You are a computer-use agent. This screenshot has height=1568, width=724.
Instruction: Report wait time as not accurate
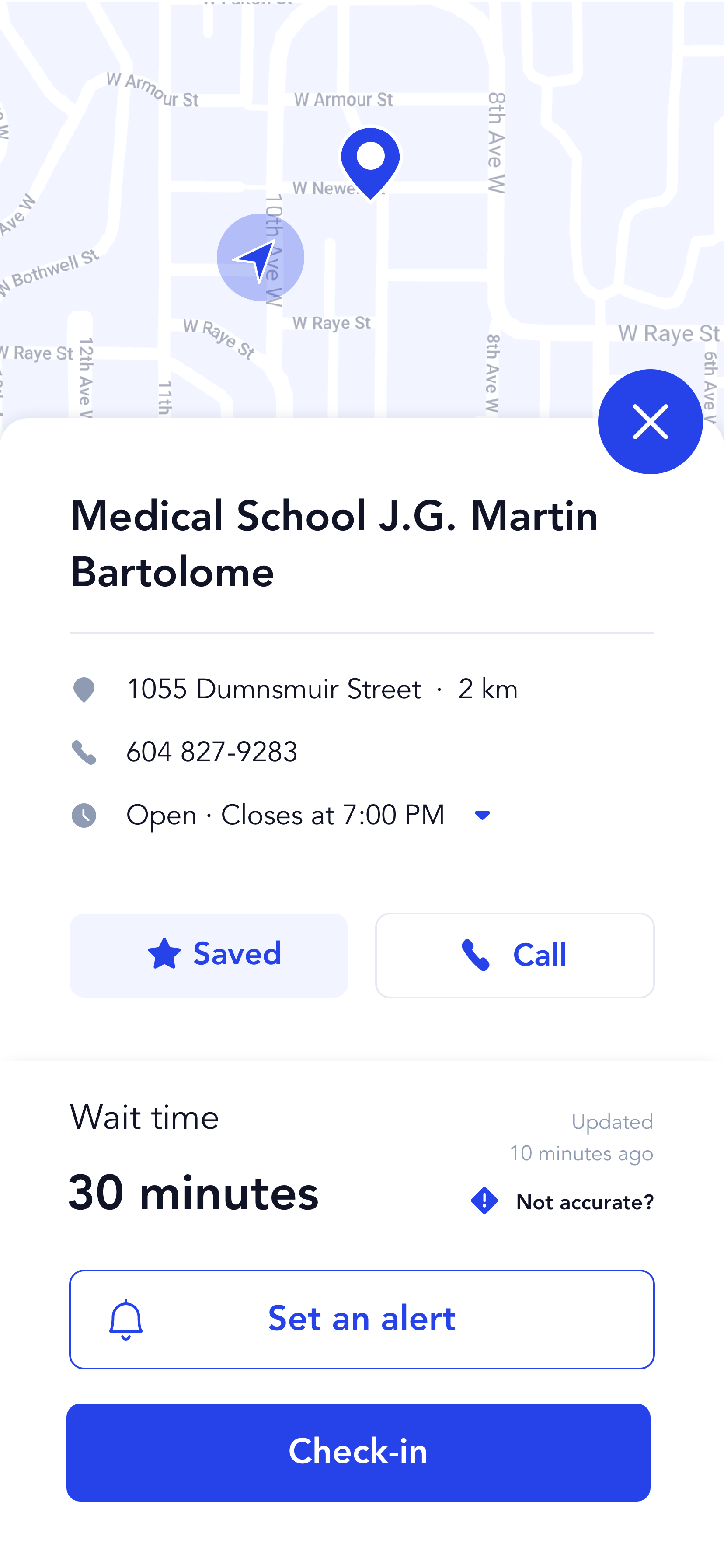561,1201
